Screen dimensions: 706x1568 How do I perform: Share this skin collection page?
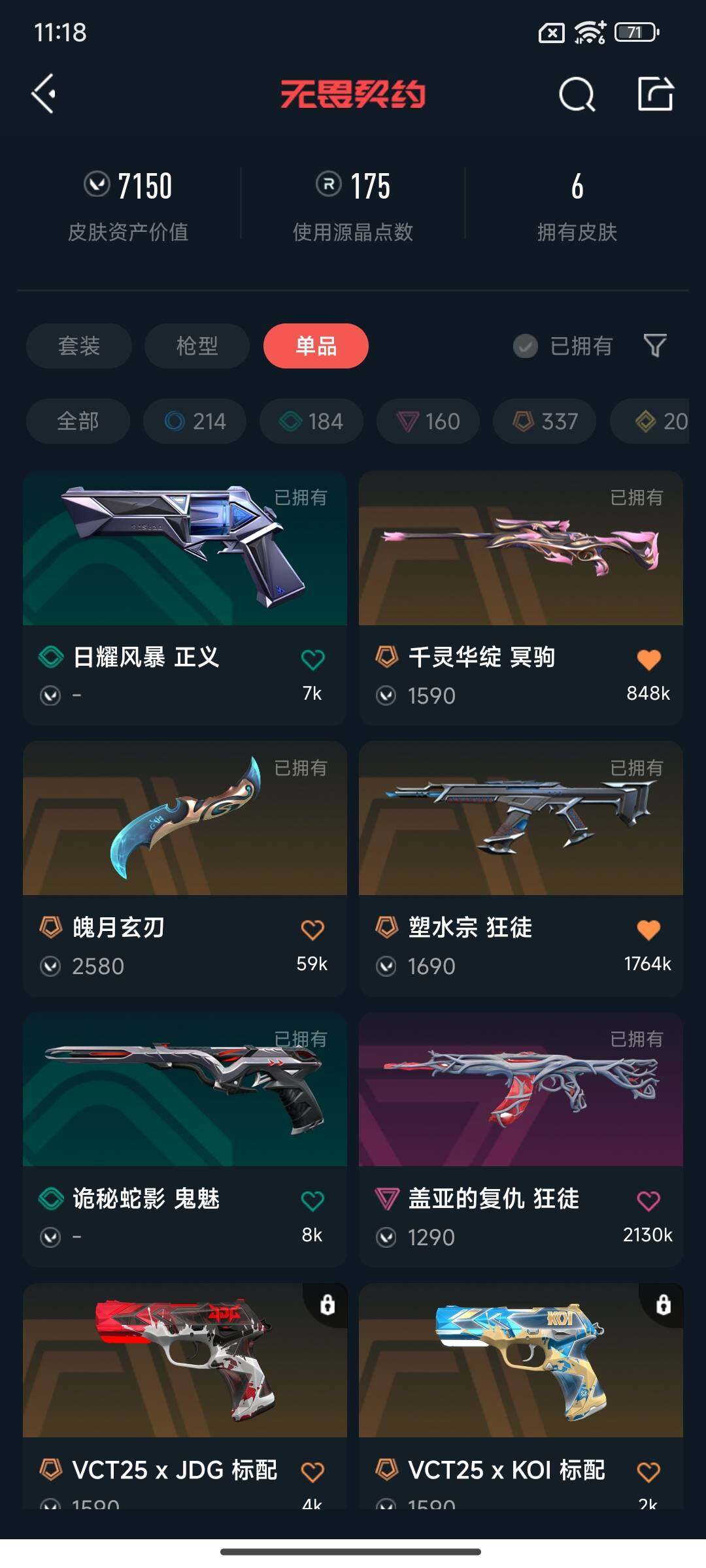(x=656, y=94)
